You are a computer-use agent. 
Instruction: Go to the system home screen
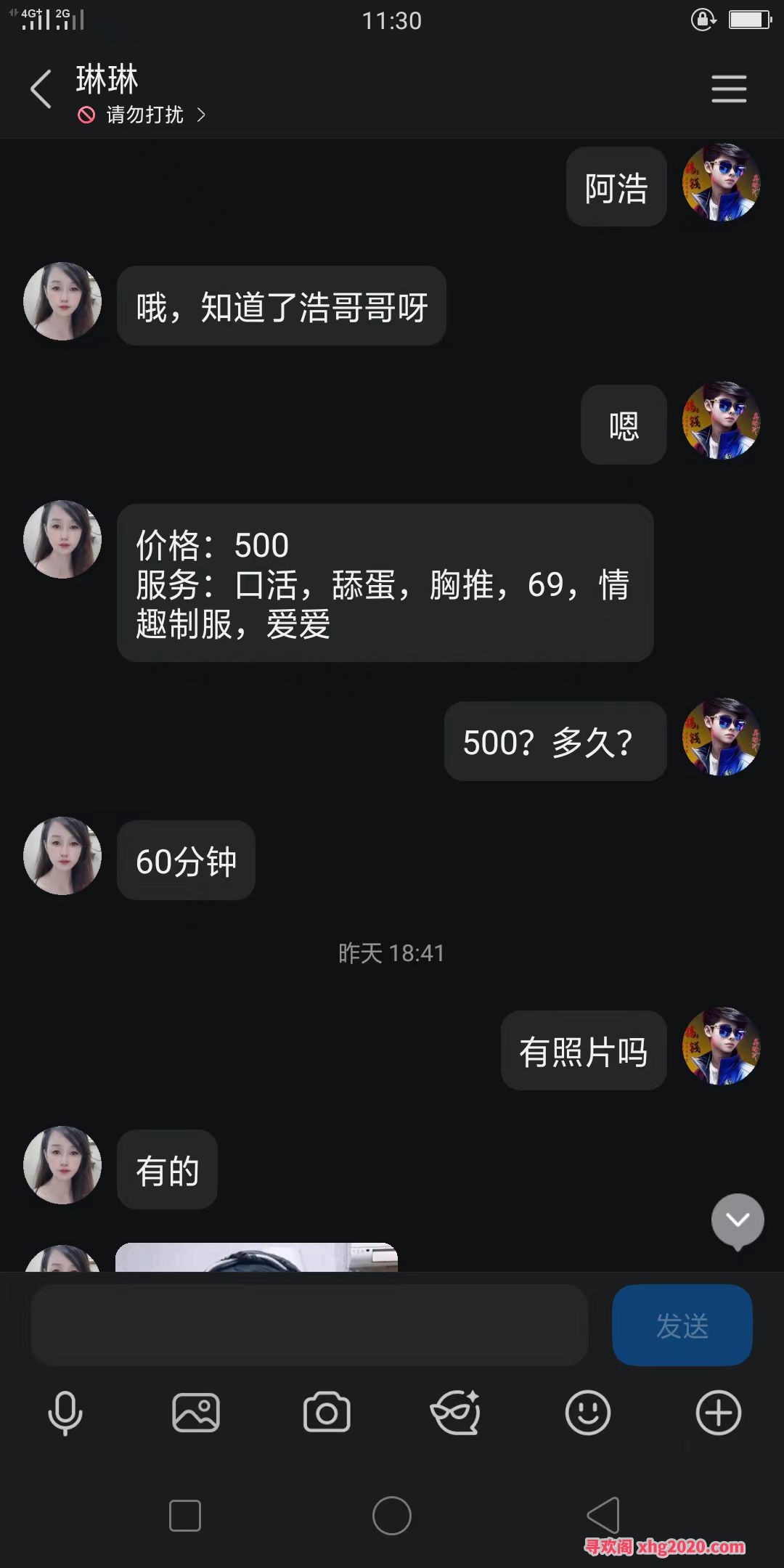coord(392,1516)
